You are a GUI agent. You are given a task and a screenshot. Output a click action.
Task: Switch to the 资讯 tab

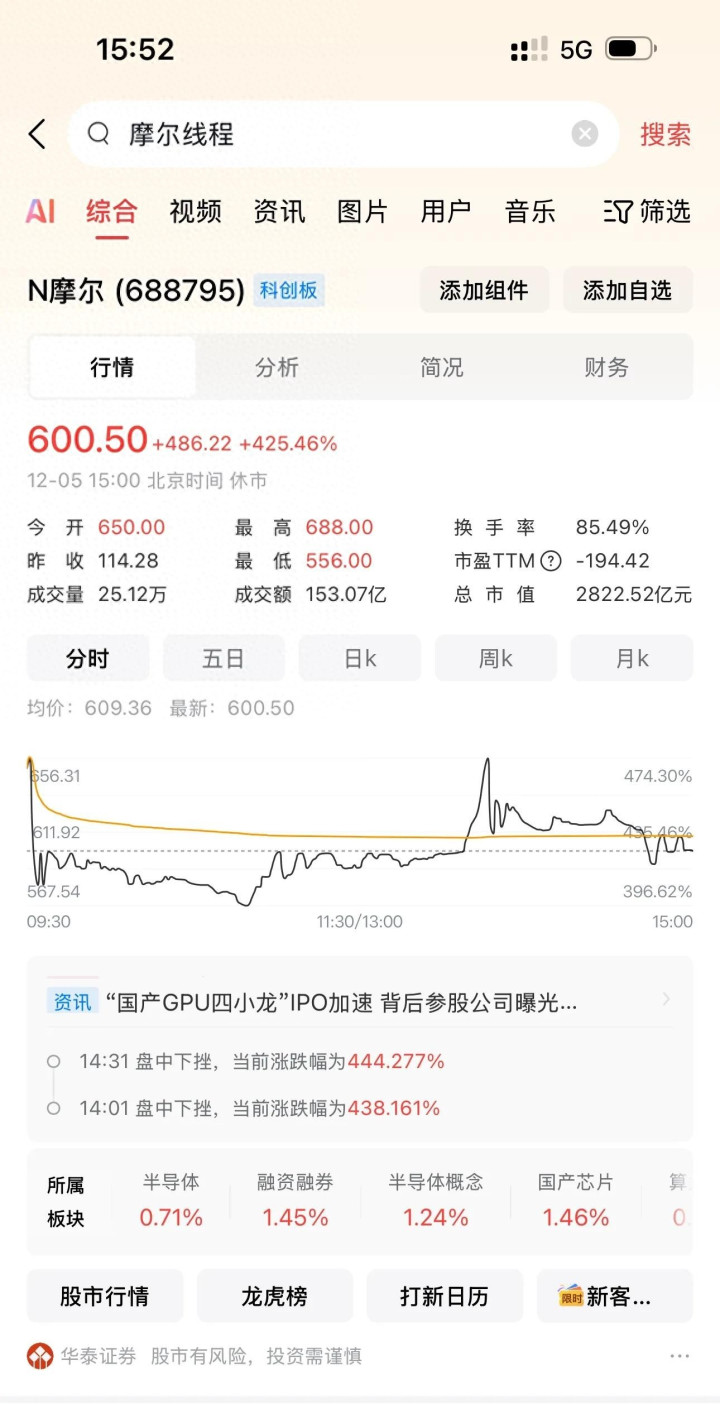(279, 211)
